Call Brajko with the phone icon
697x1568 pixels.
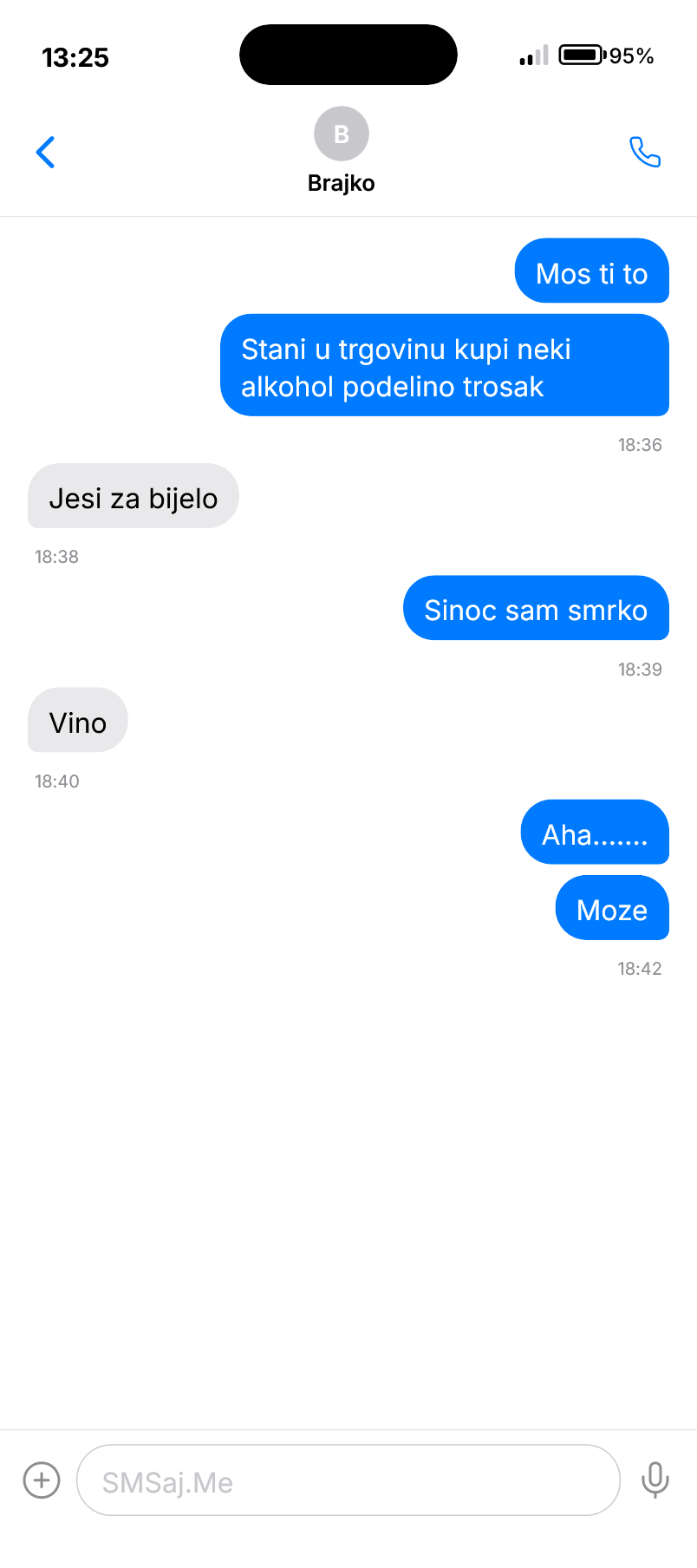644,153
